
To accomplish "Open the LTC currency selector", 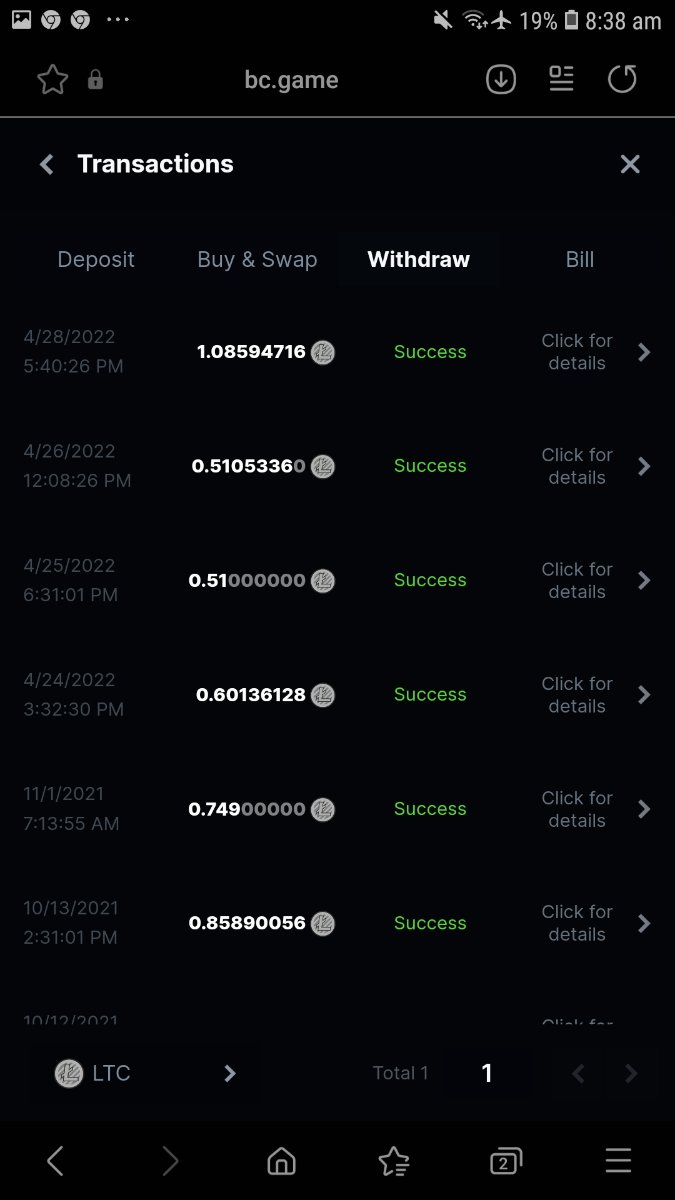I will [x=145, y=1074].
